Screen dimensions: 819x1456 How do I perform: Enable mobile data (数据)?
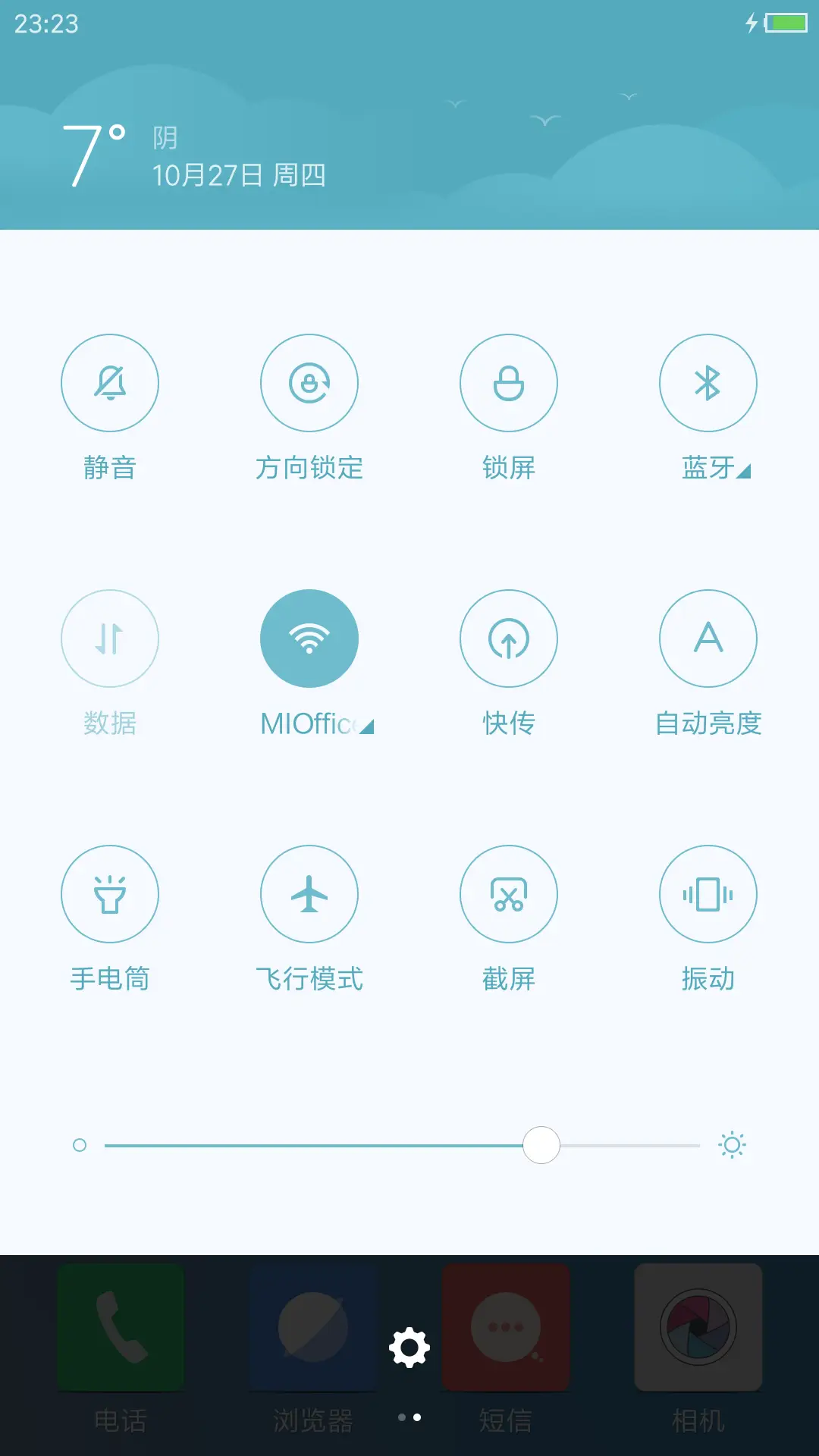point(110,639)
